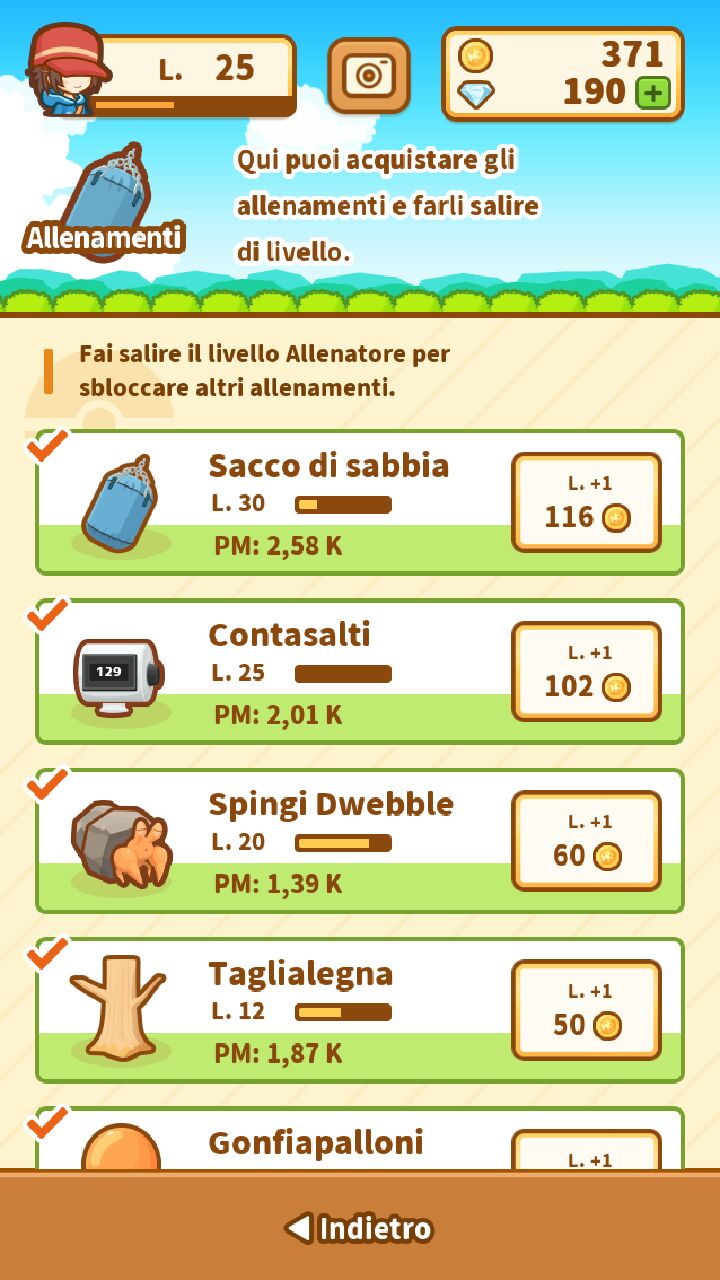Upgrade Spingi Dwebble for 60 coins
The image size is (720, 1280).
(x=586, y=840)
